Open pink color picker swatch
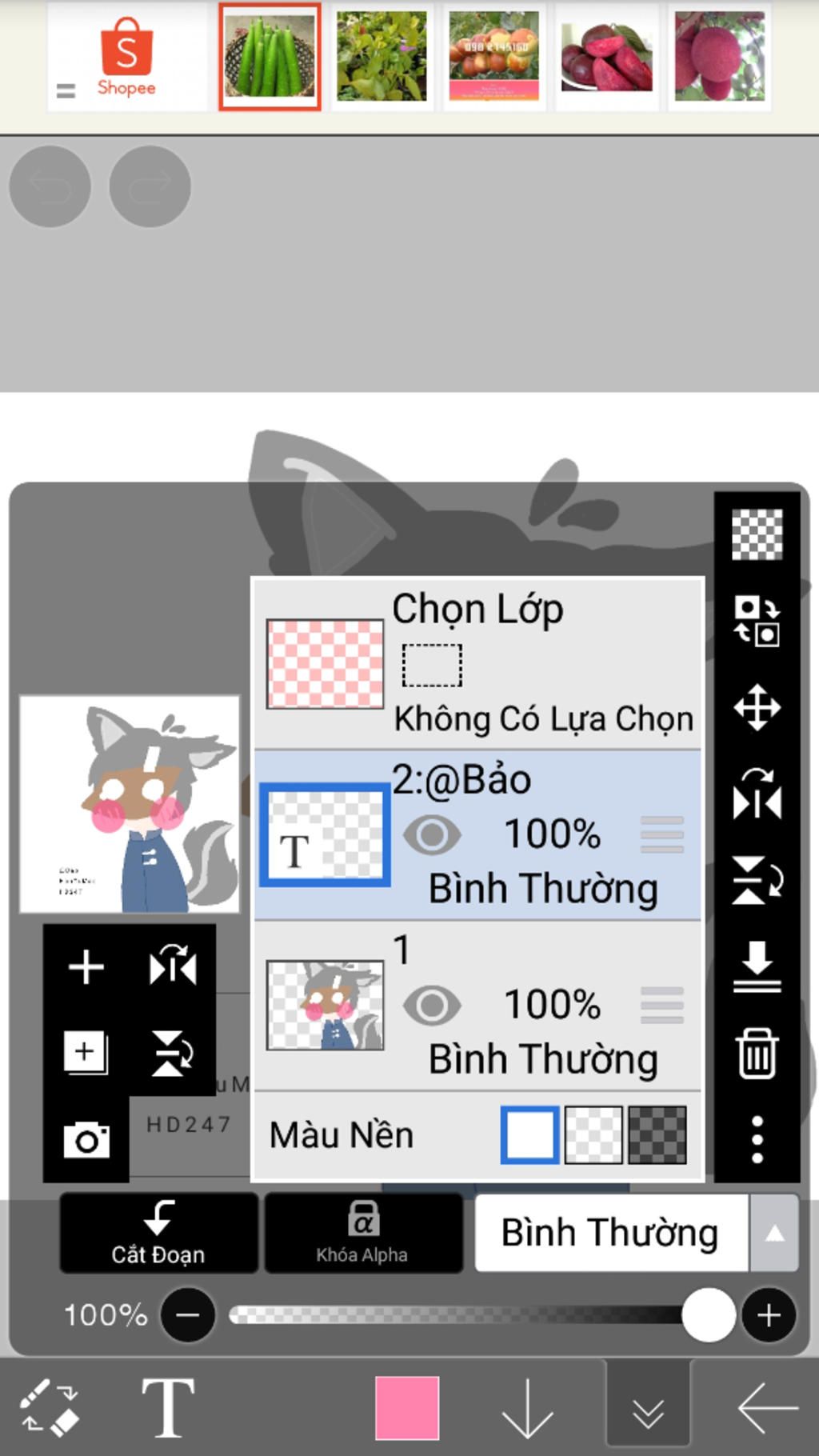Viewport: 819px width, 1456px height. click(407, 1407)
